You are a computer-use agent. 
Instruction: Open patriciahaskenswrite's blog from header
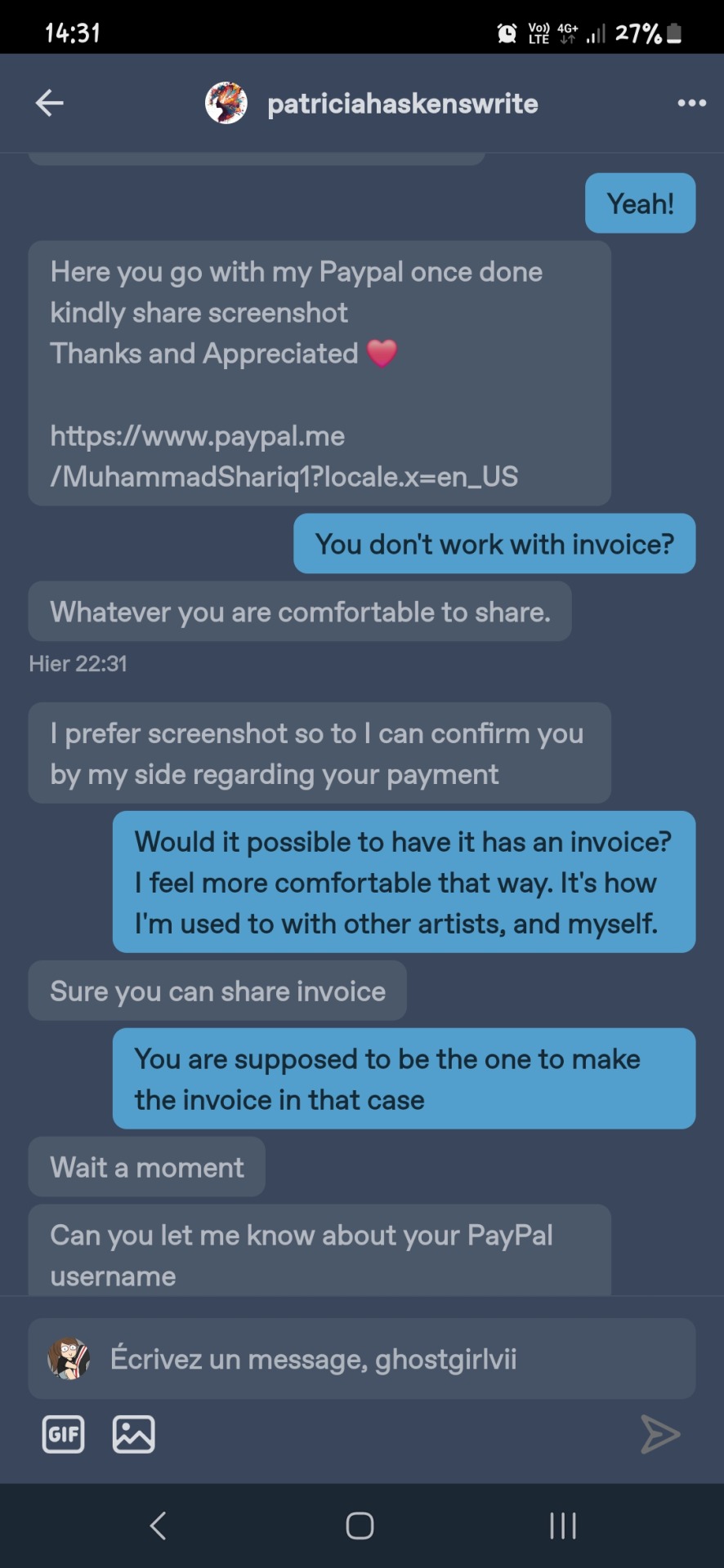(x=401, y=104)
